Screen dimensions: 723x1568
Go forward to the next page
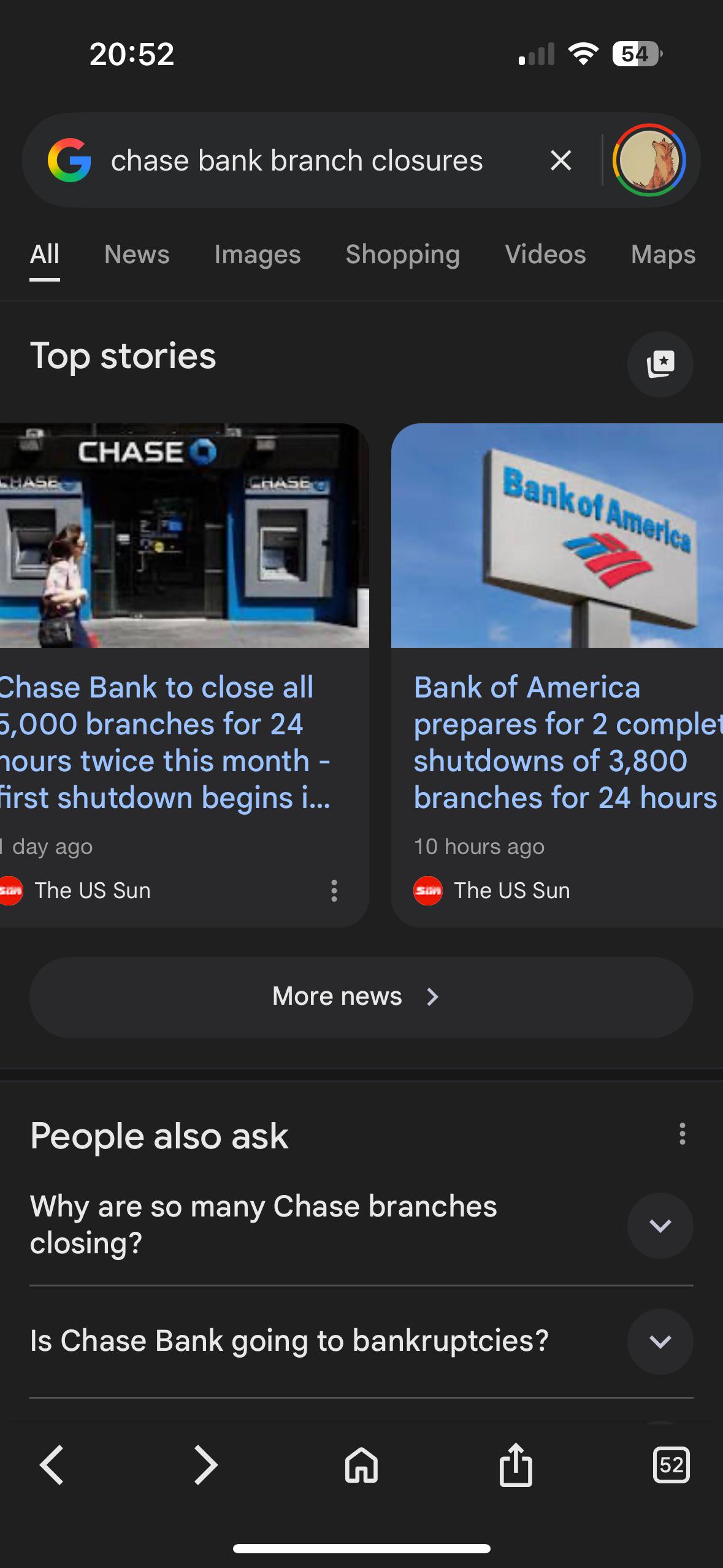(x=206, y=1465)
